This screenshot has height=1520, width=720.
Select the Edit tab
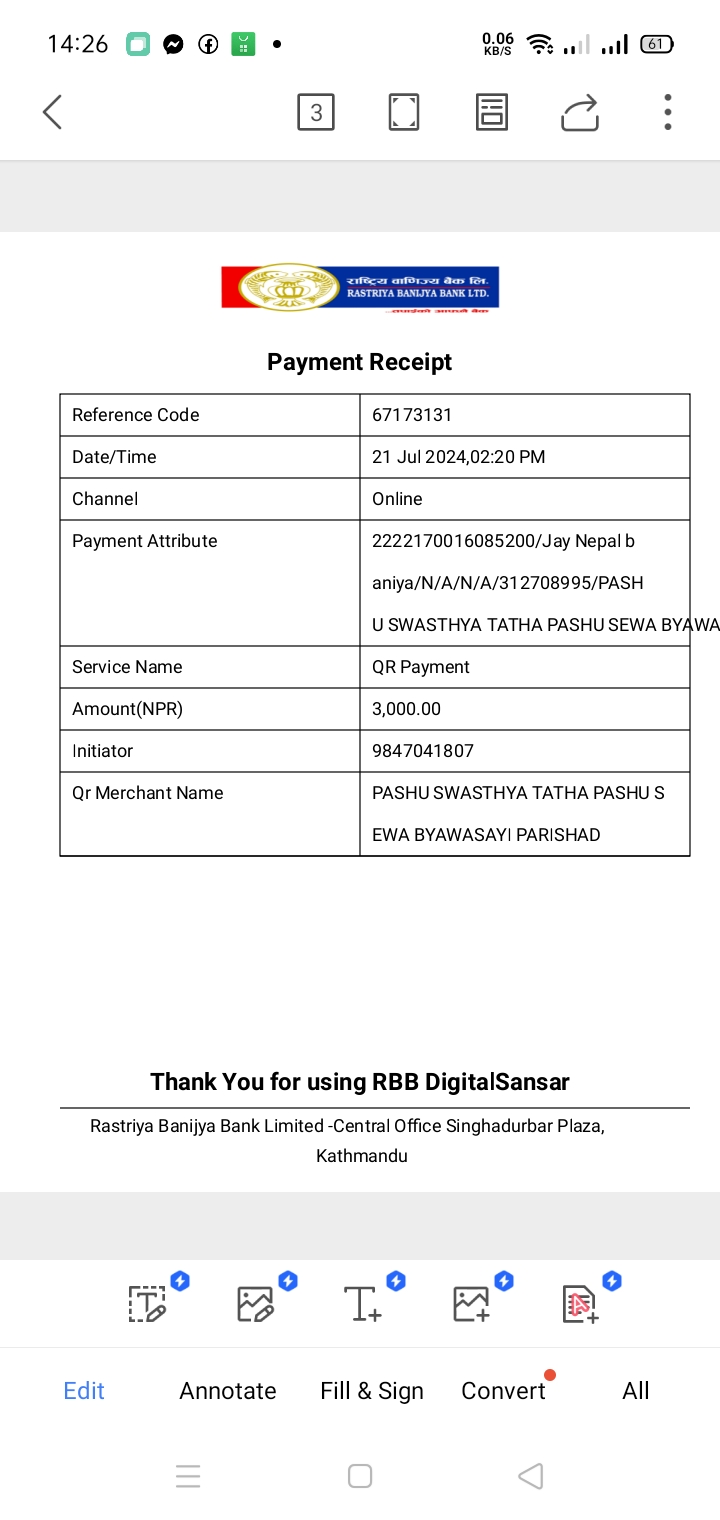pos(84,1391)
